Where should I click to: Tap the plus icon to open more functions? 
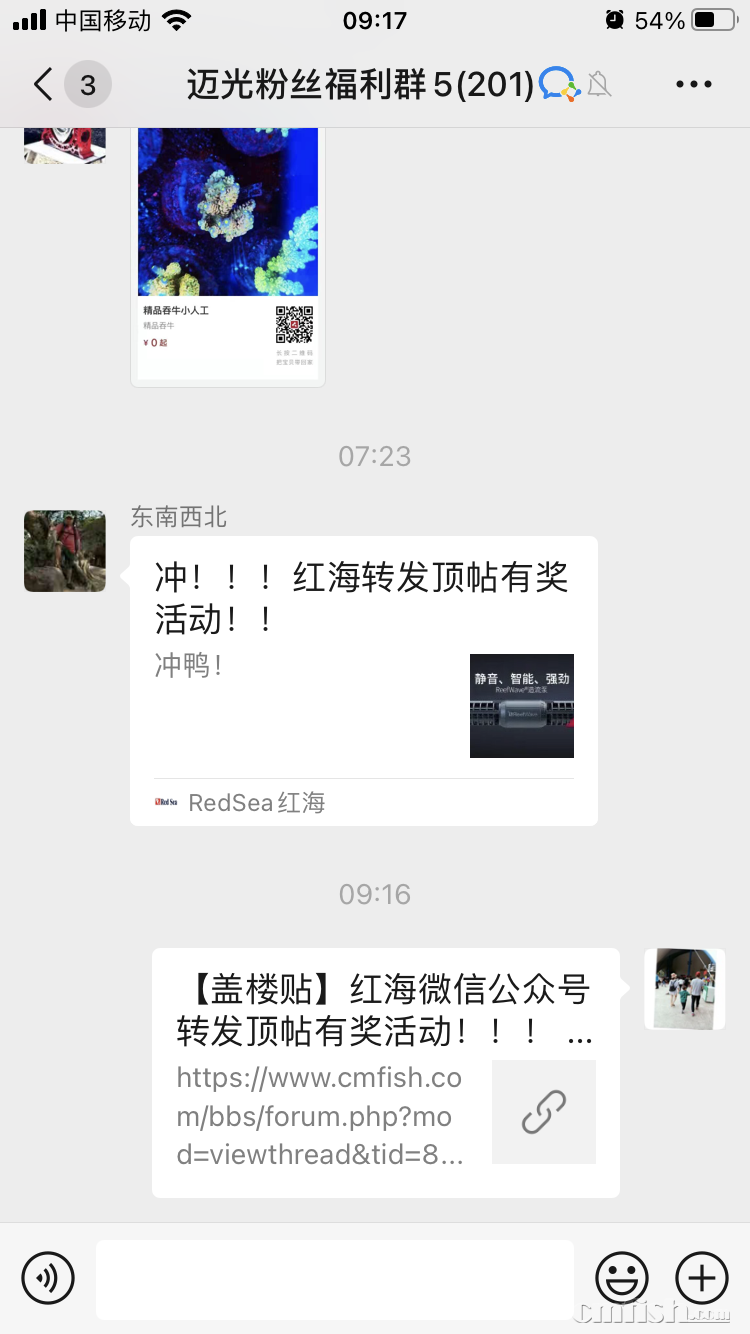(701, 1277)
